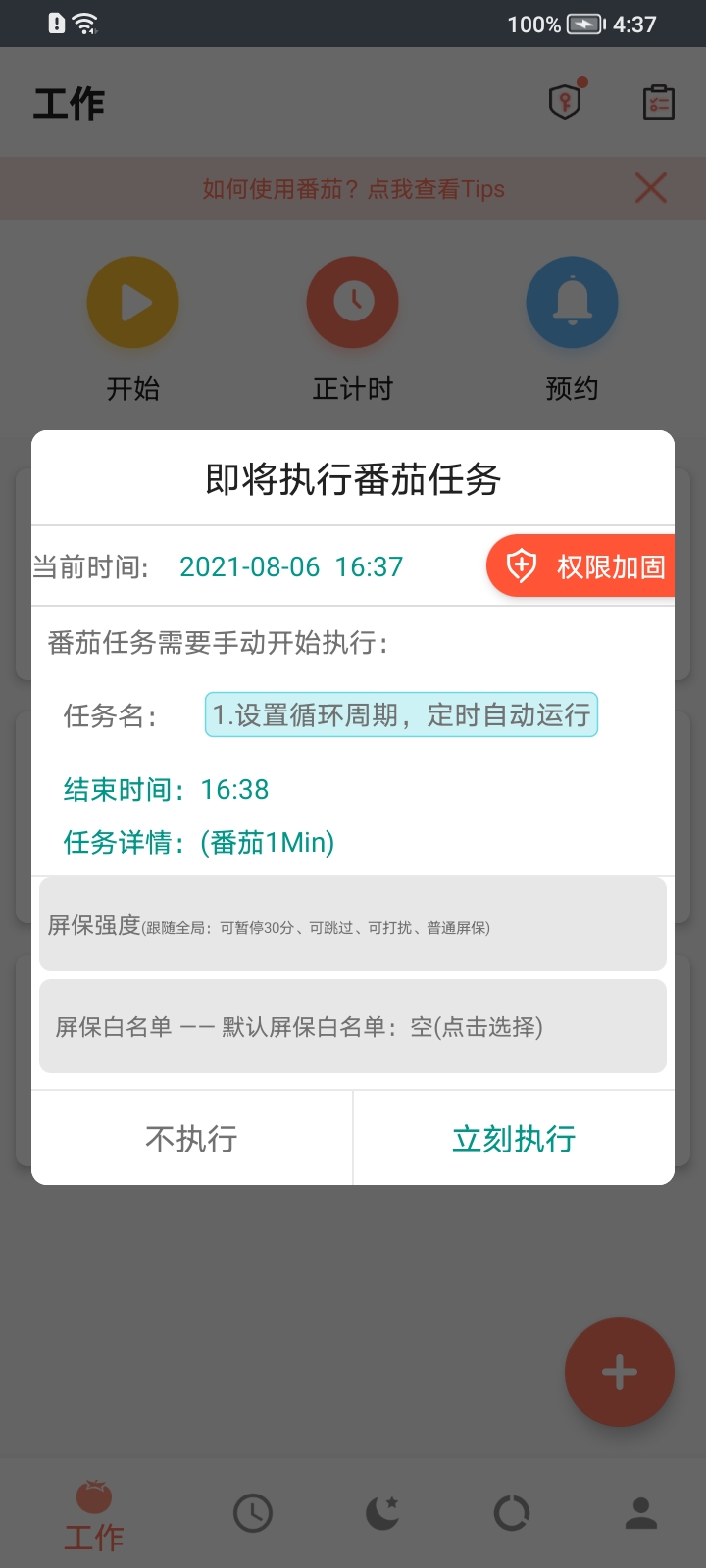Tap the orange plus floating button

[x=619, y=1372]
